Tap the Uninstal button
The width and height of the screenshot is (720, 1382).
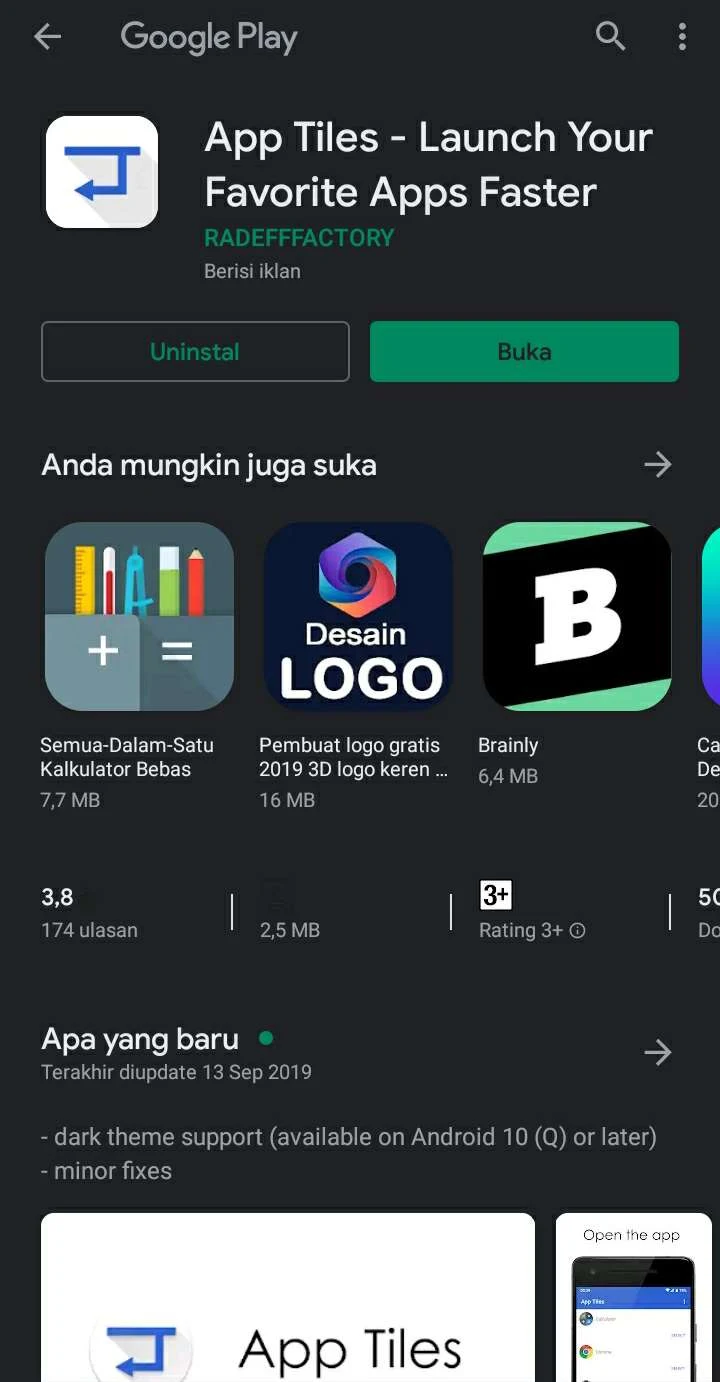click(195, 352)
